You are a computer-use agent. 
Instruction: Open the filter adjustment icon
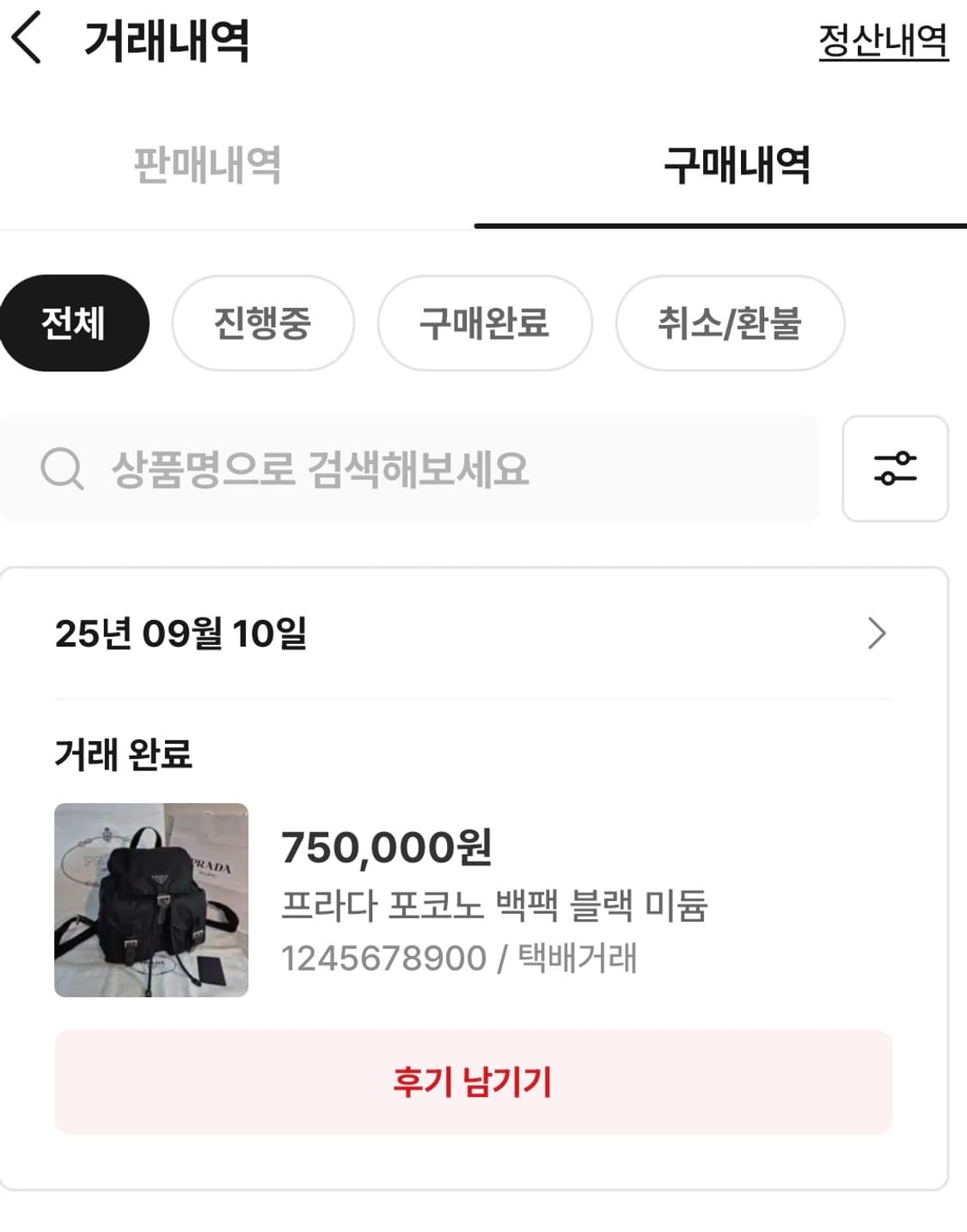(x=895, y=469)
